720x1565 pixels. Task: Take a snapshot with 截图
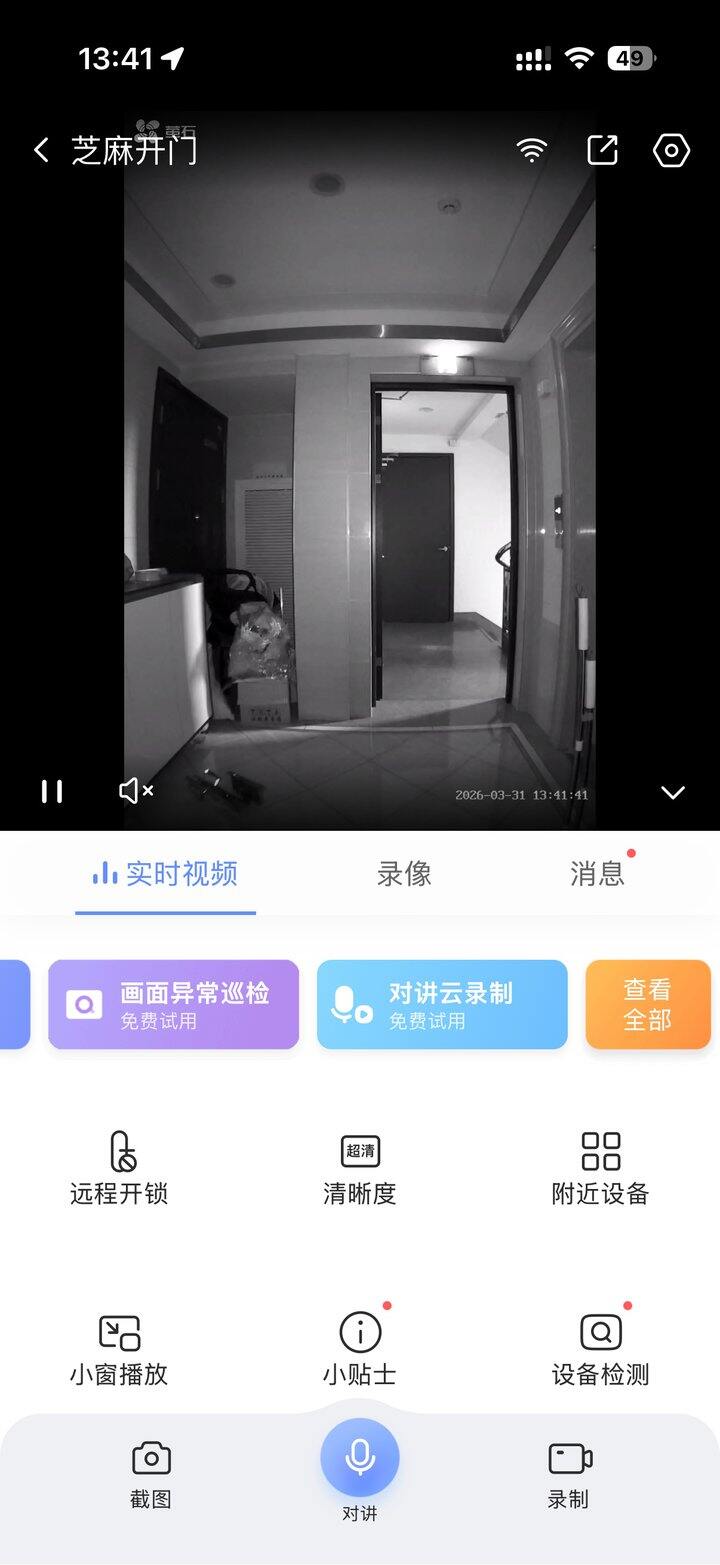click(x=151, y=1473)
